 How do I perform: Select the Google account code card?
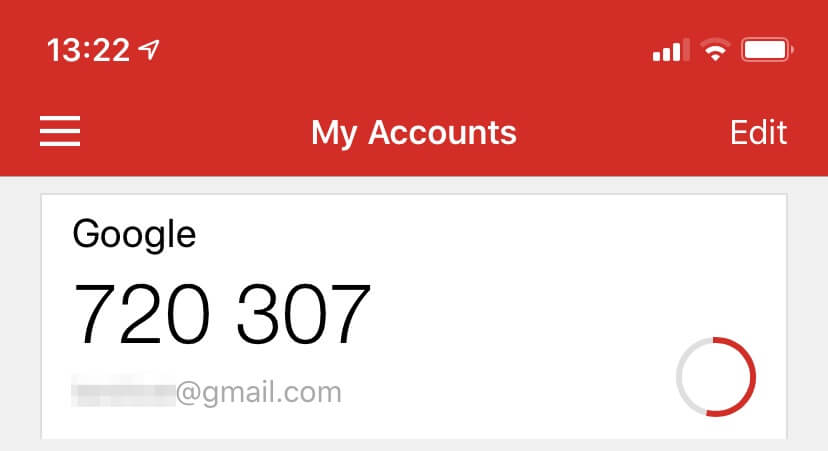[413, 315]
